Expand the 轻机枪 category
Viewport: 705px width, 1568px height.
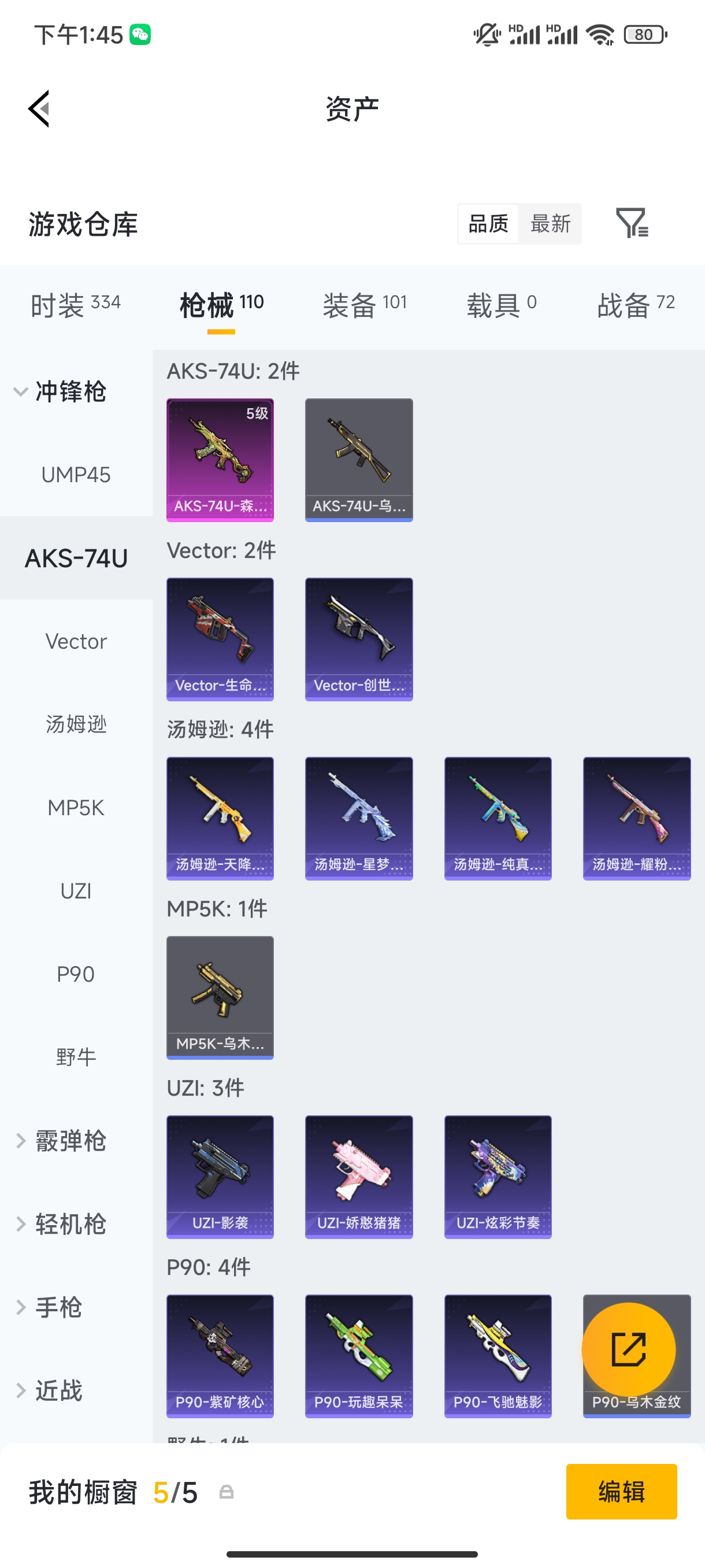(61, 1224)
